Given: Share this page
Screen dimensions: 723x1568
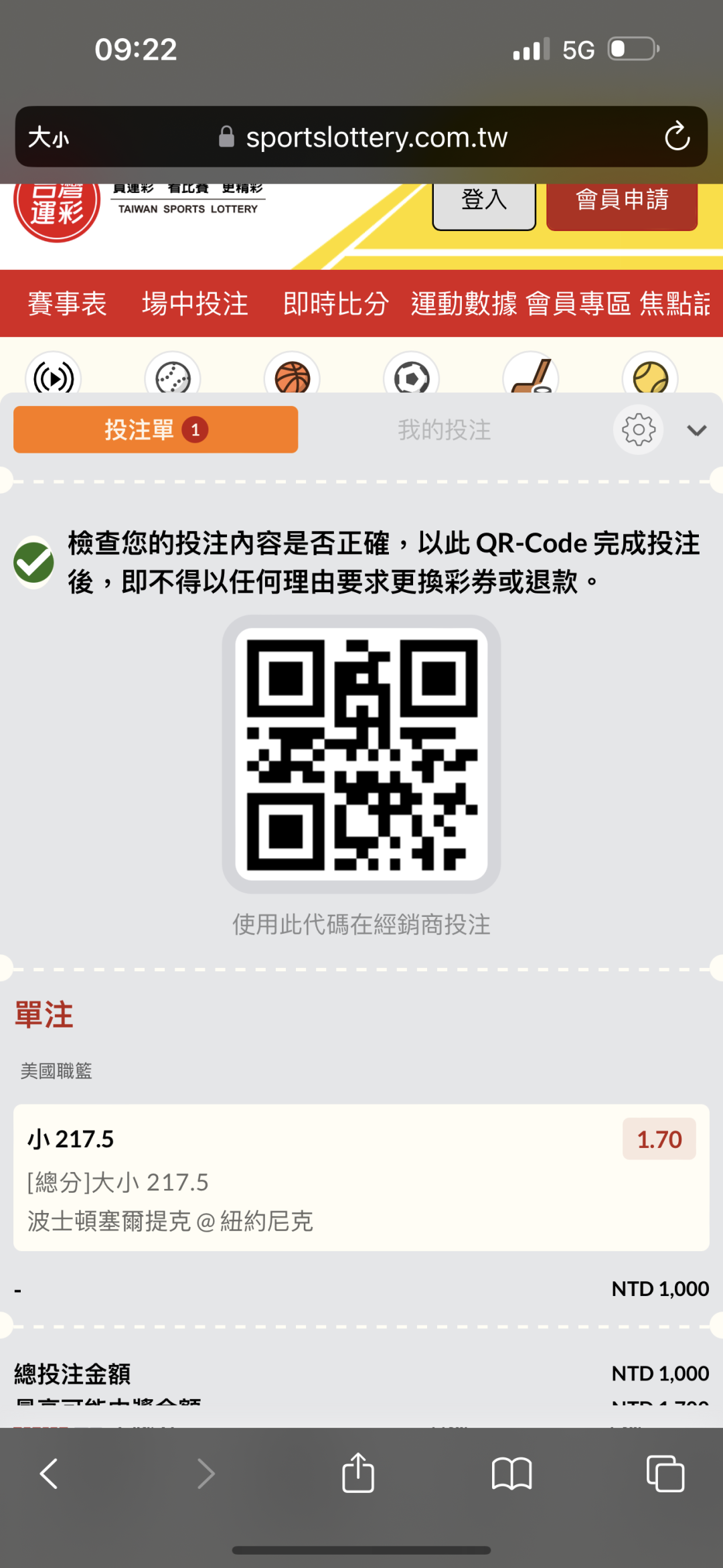Looking at the screenshot, I should click(358, 1472).
